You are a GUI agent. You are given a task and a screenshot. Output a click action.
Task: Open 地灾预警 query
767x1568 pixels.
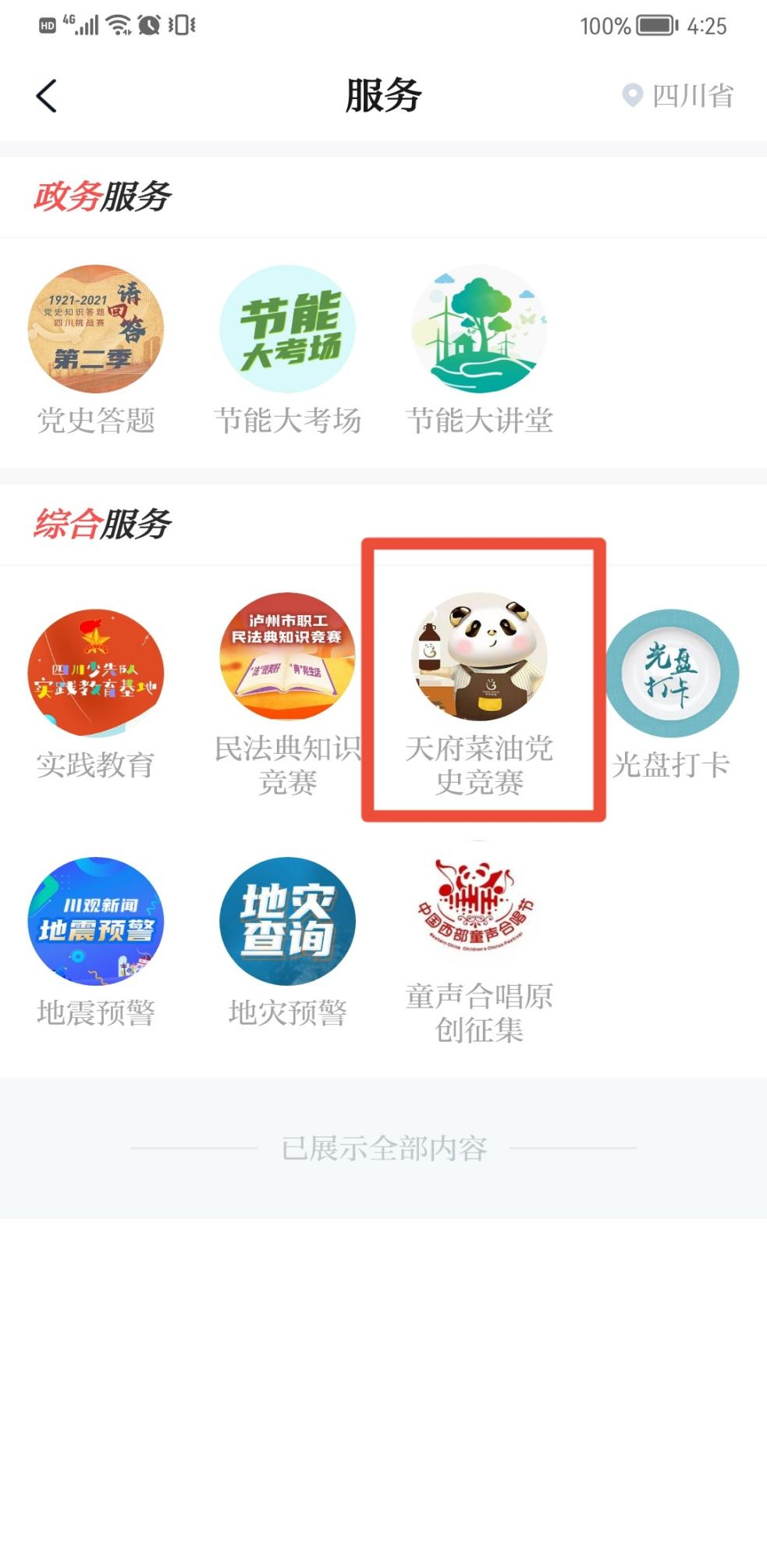click(x=287, y=922)
